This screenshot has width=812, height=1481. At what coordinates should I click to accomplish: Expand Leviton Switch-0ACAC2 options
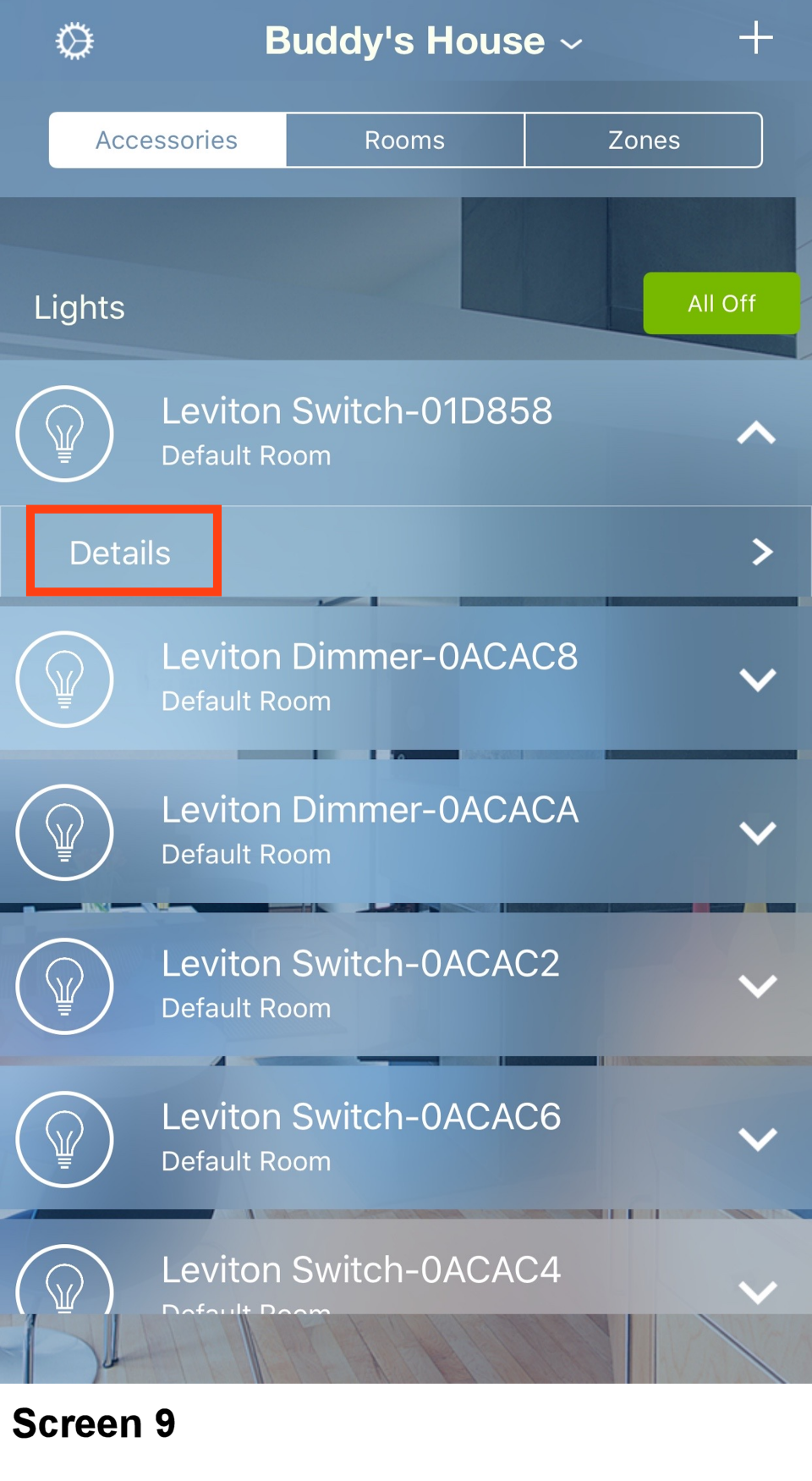coord(757,986)
